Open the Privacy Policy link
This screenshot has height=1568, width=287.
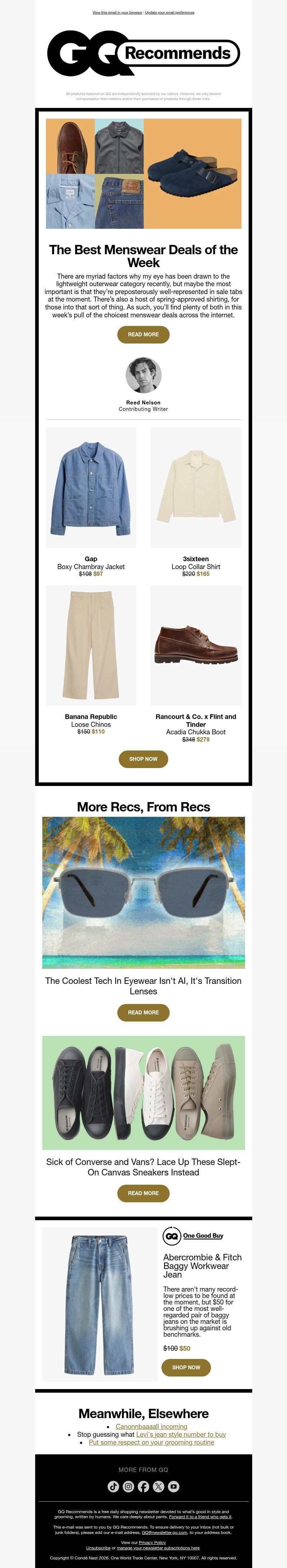click(152, 1543)
